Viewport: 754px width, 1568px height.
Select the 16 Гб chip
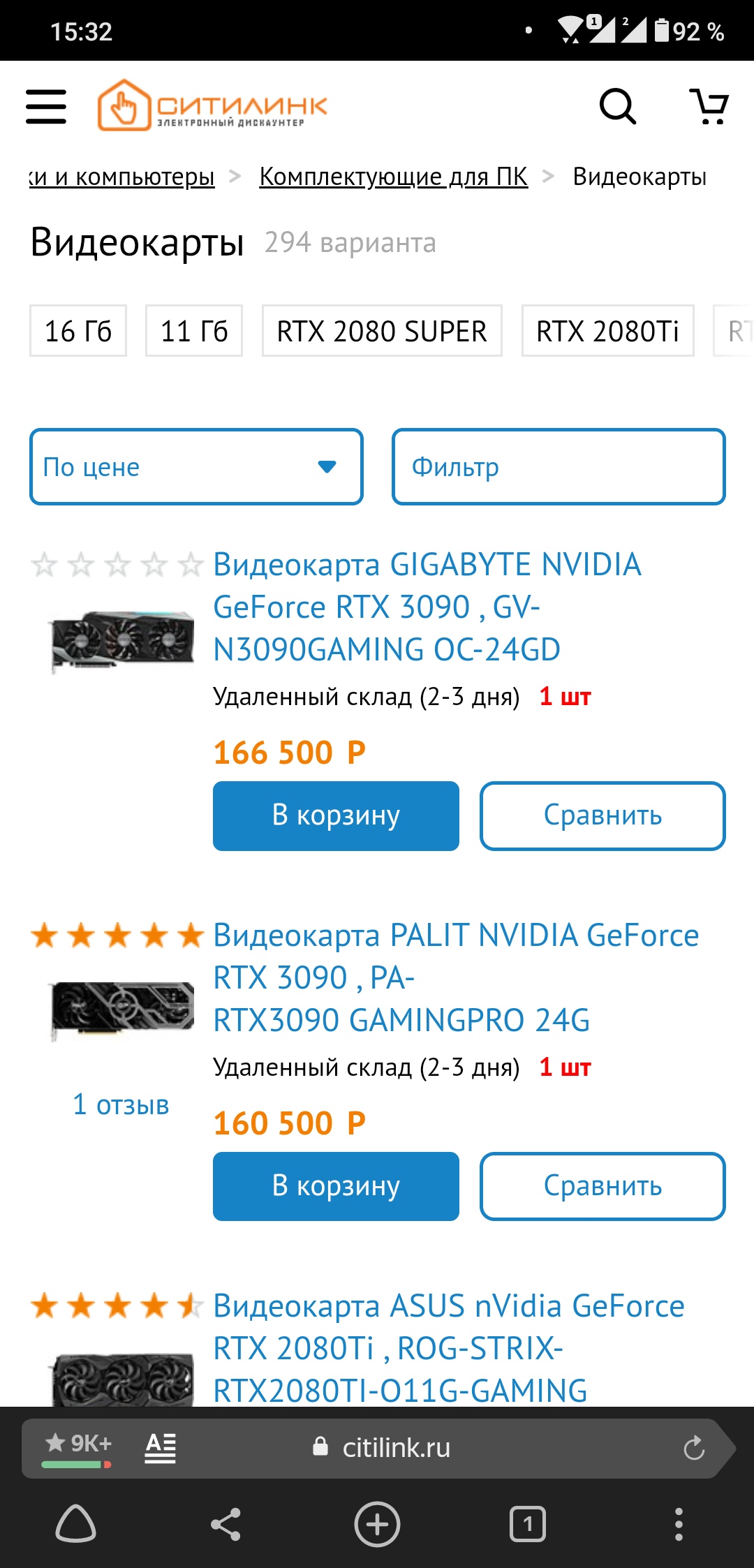pos(78,331)
